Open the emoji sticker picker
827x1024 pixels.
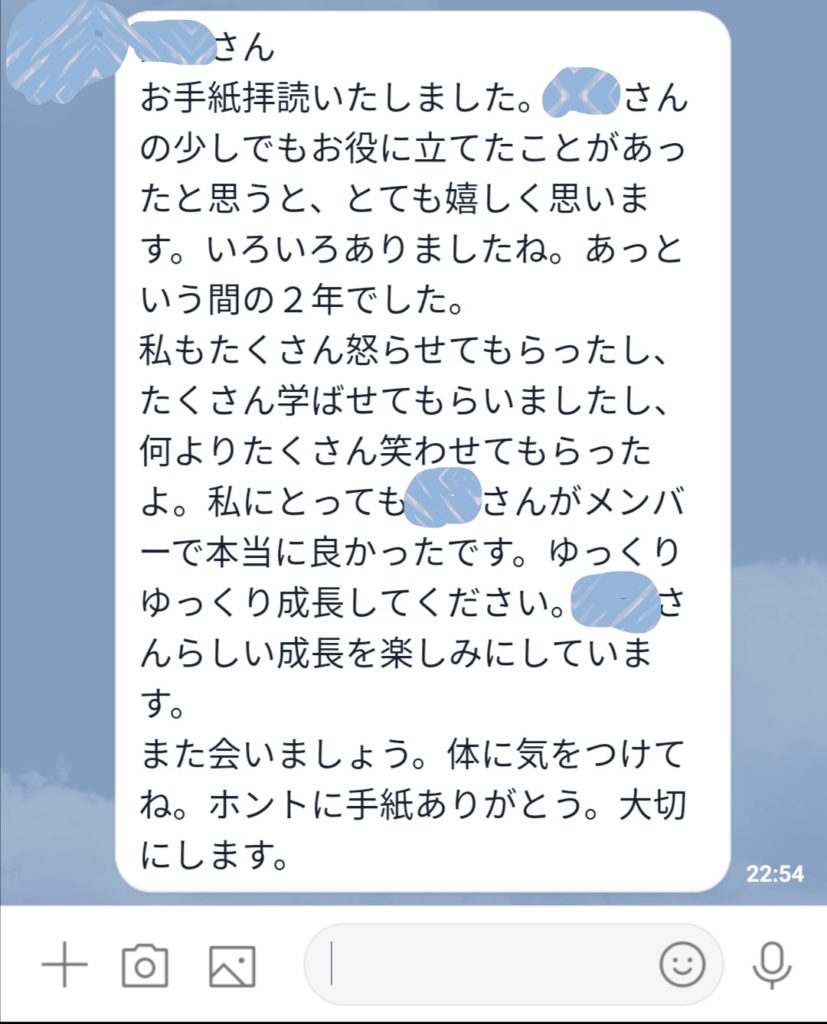point(683,965)
